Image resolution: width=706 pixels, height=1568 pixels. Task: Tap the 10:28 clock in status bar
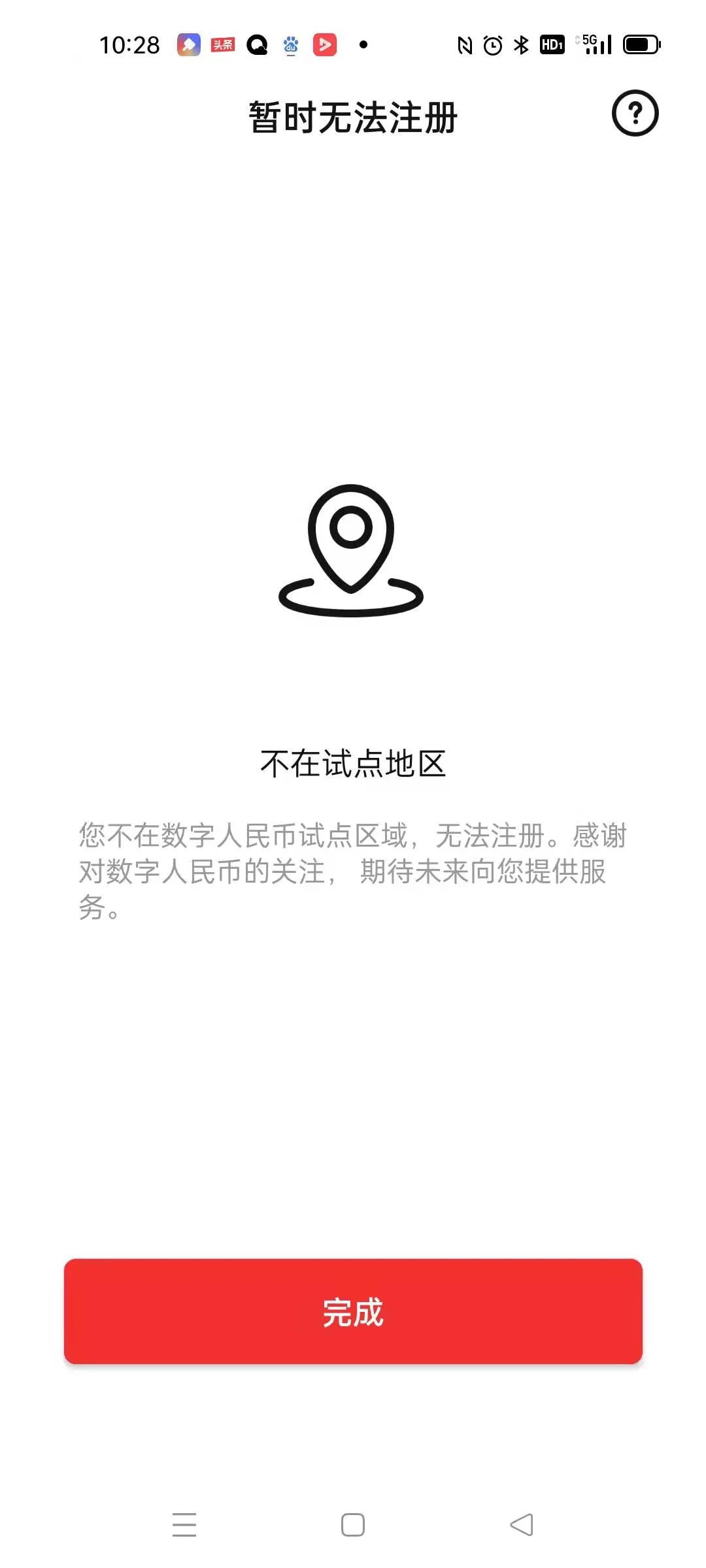[x=128, y=44]
